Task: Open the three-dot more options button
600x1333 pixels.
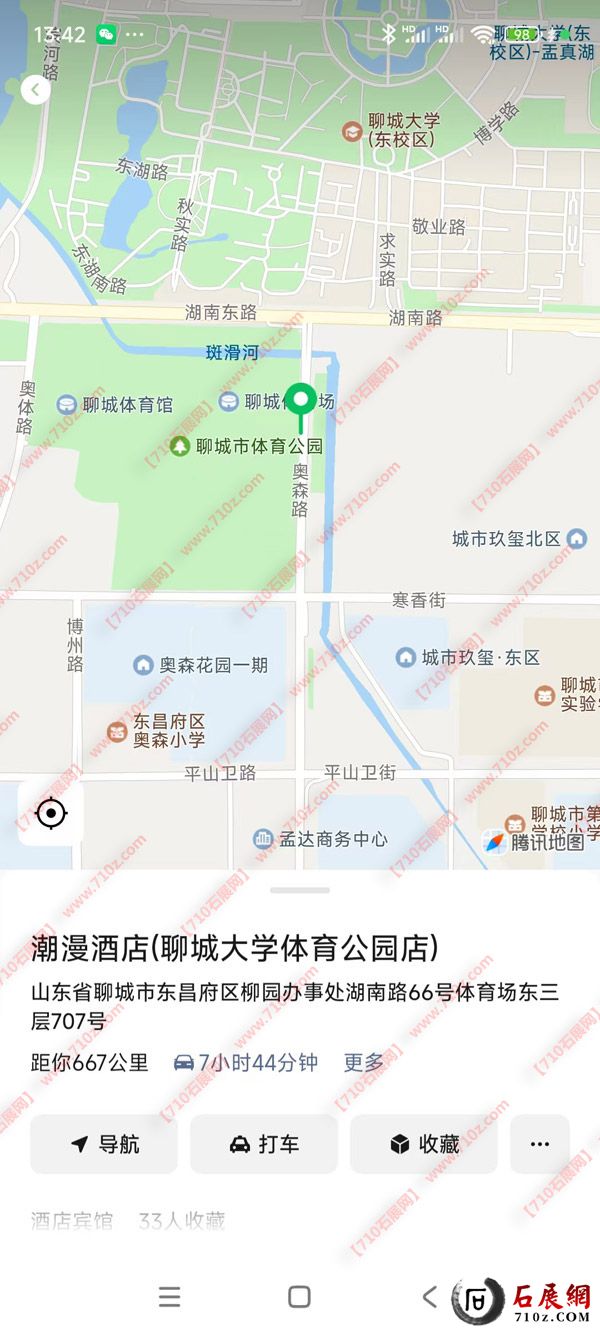Action: coord(540,1144)
